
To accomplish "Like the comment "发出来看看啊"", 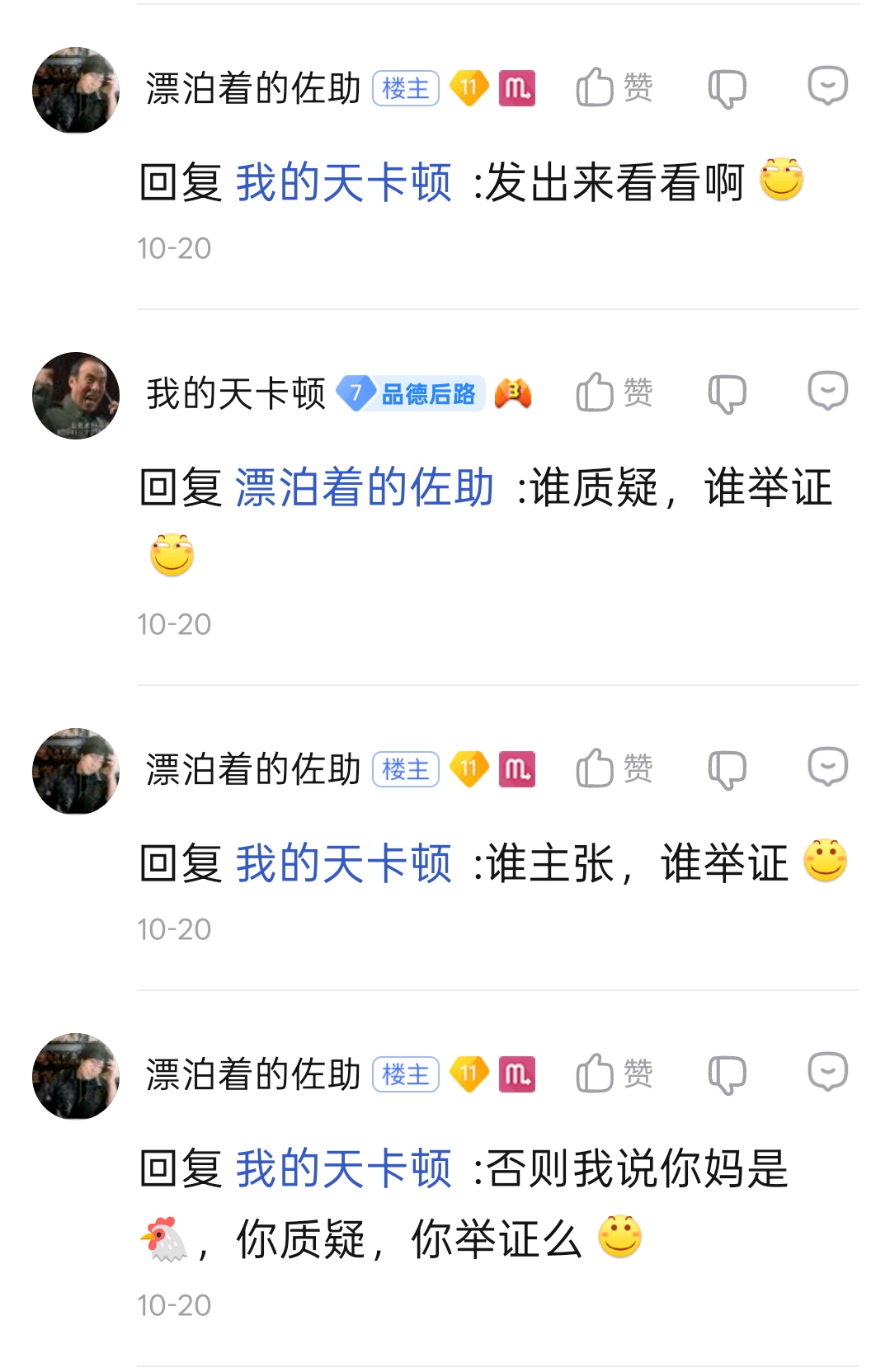I will pyautogui.click(x=614, y=87).
